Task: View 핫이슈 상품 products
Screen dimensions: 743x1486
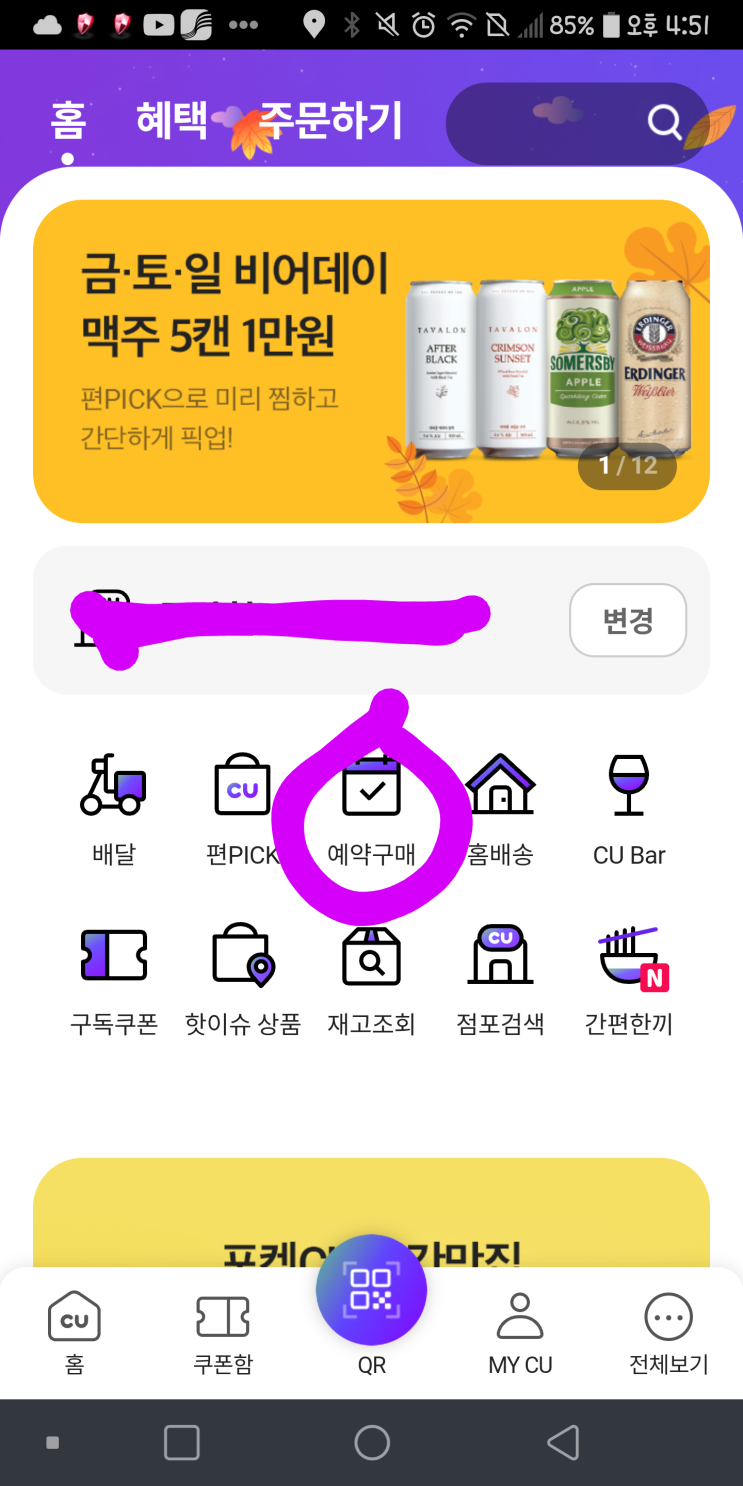Action: [x=242, y=980]
